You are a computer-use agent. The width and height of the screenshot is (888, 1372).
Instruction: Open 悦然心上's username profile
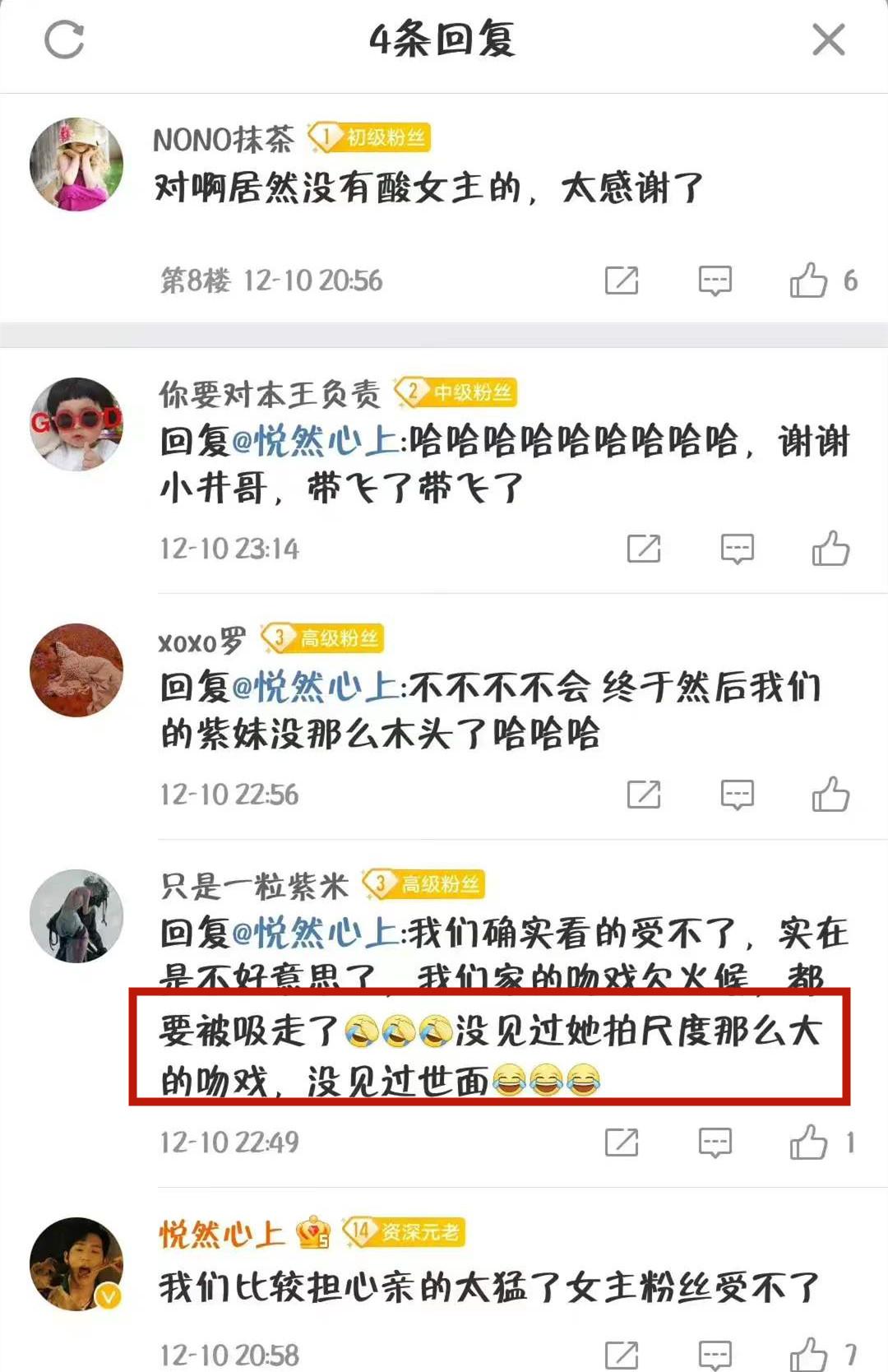point(222,1234)
